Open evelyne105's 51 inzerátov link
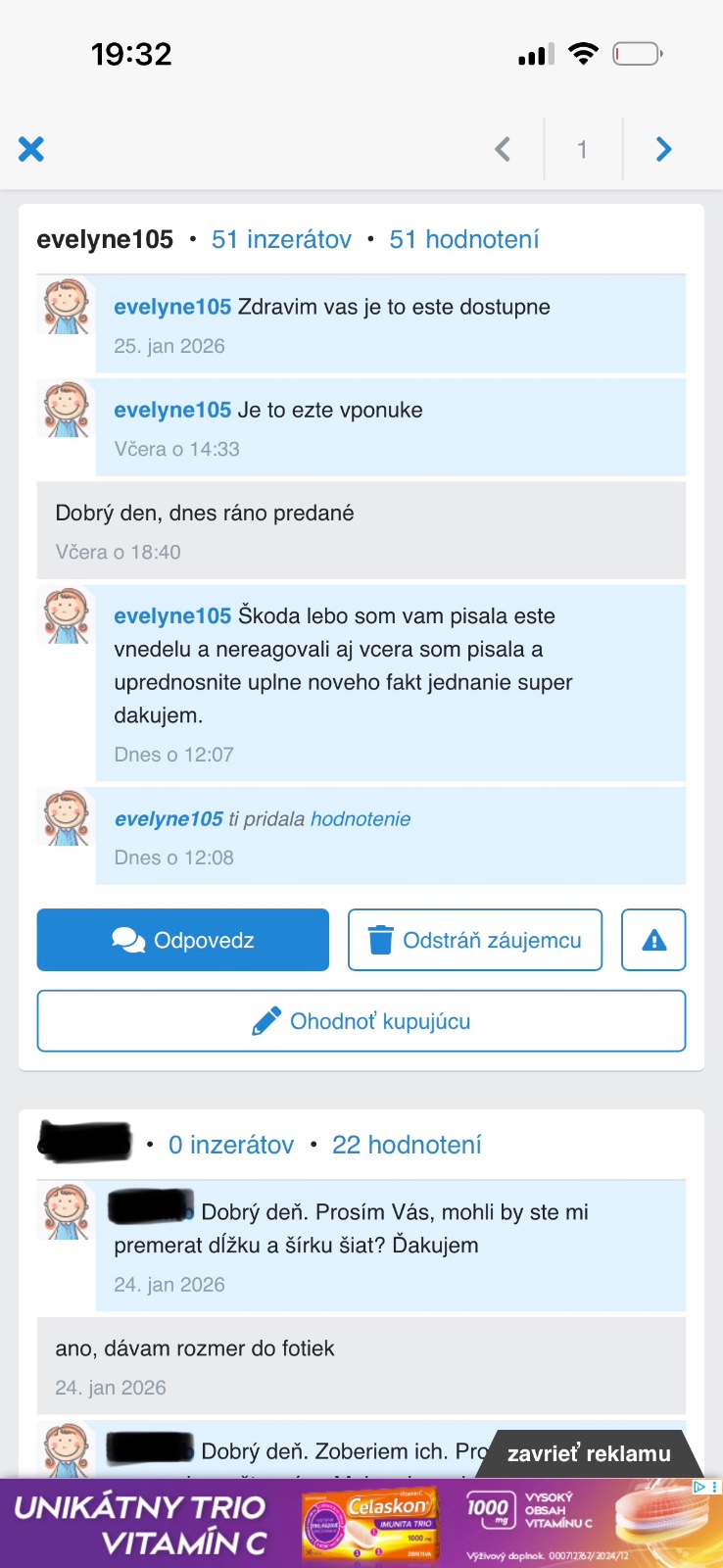This screenshot has height=1568, width=723. (281, 239)
